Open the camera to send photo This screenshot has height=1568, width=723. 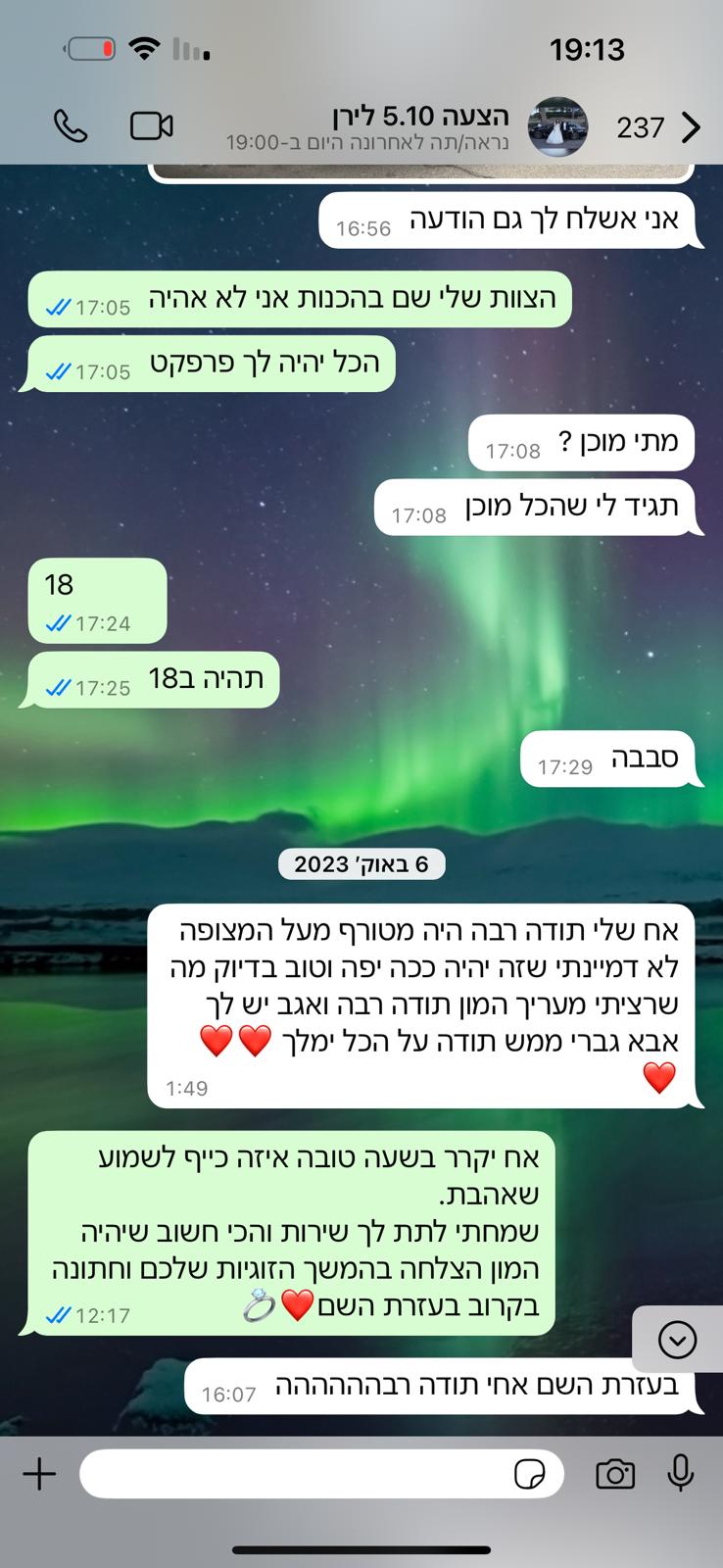[x=615, y=1474]
